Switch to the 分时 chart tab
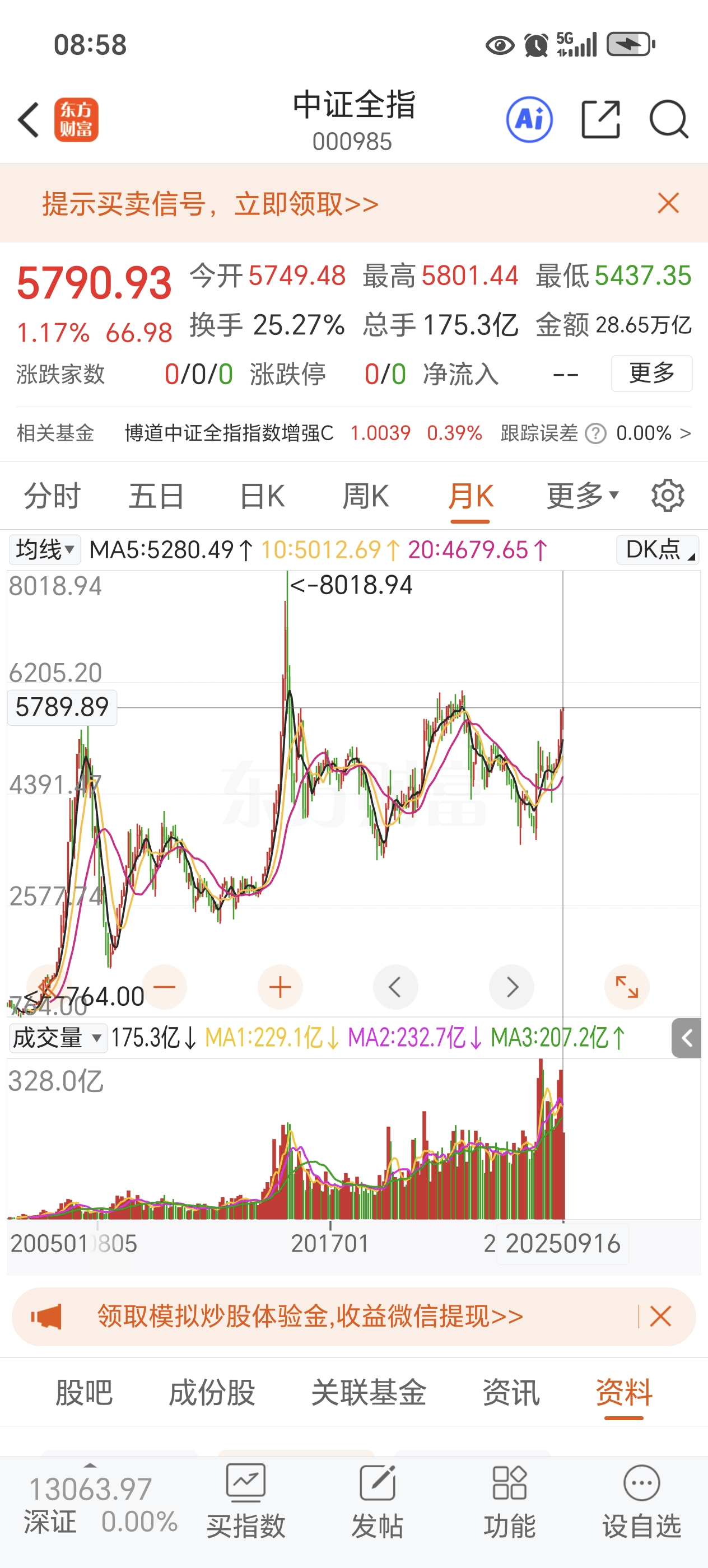Screen dimensions: 708x1568 click(x=52, y=496)
